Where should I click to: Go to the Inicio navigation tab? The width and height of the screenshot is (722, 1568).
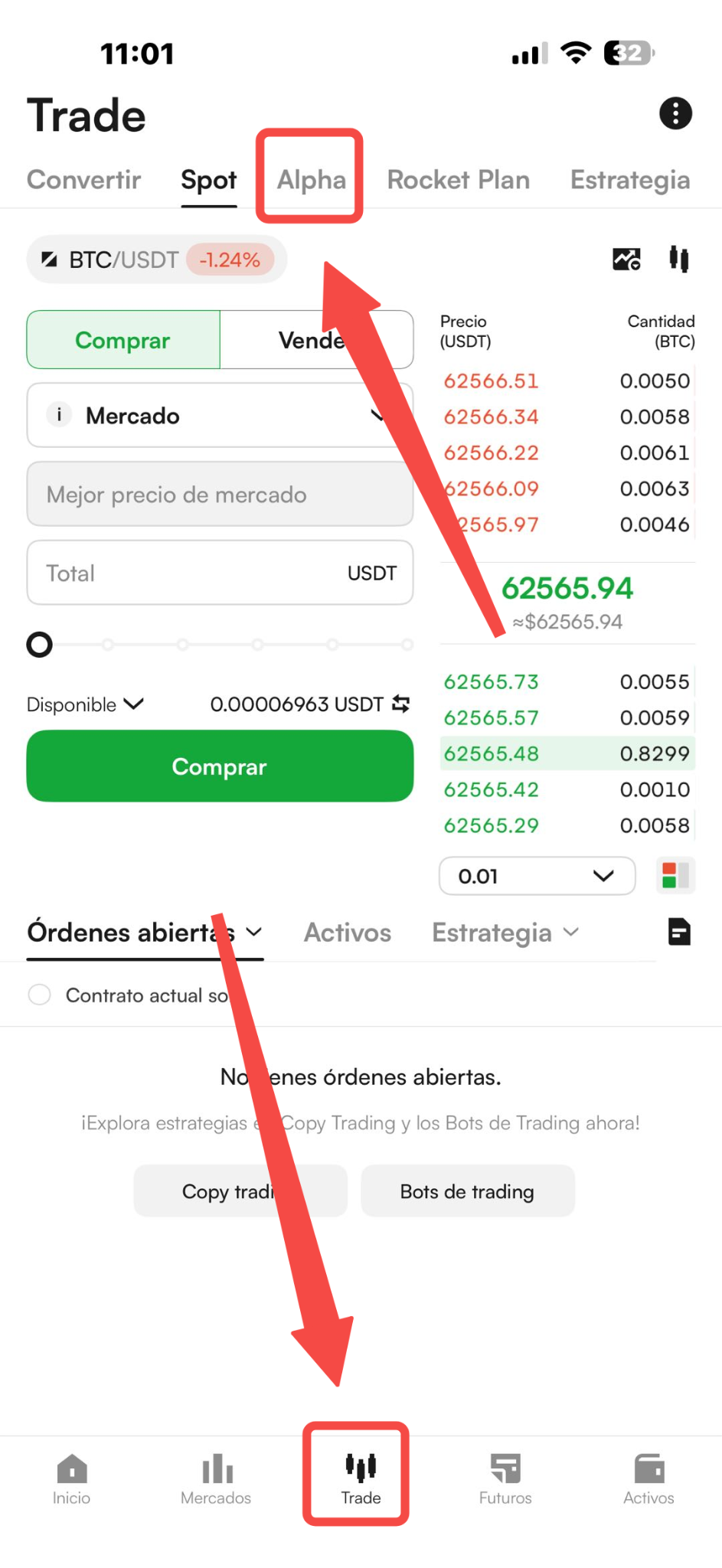point(72,1480)
